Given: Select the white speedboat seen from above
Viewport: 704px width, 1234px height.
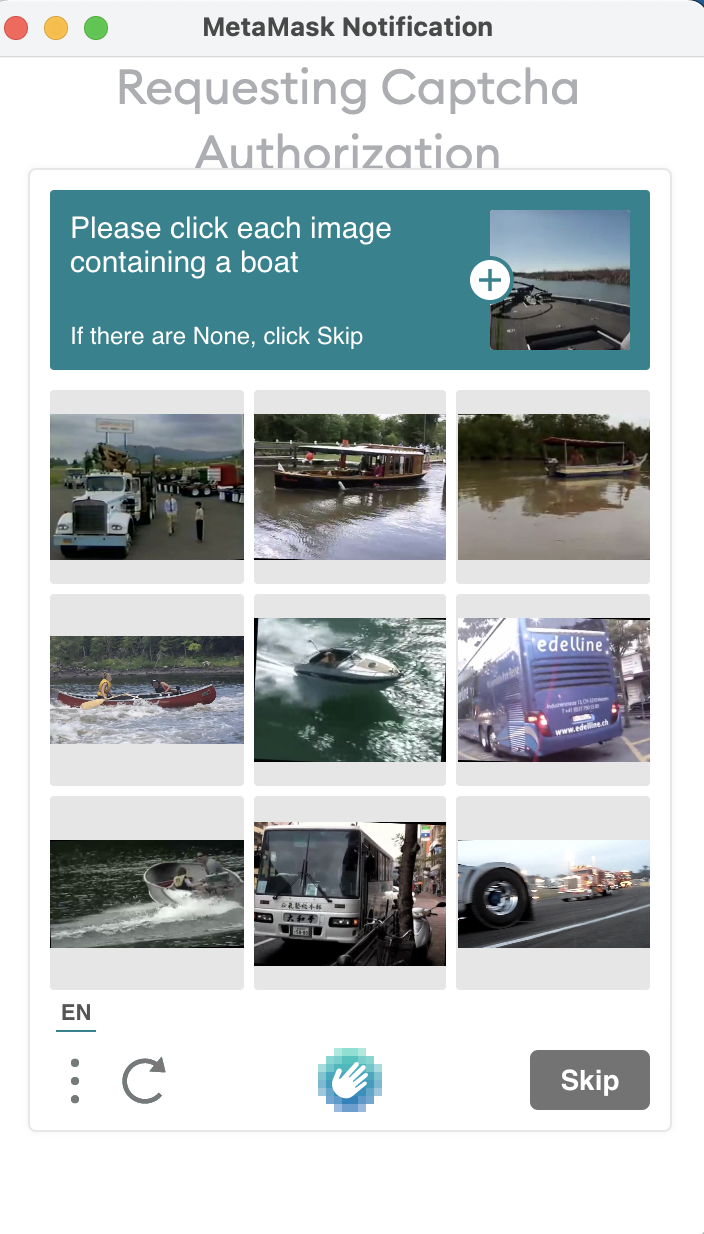Looking at the screenshot, I should [x=350, y=690].
